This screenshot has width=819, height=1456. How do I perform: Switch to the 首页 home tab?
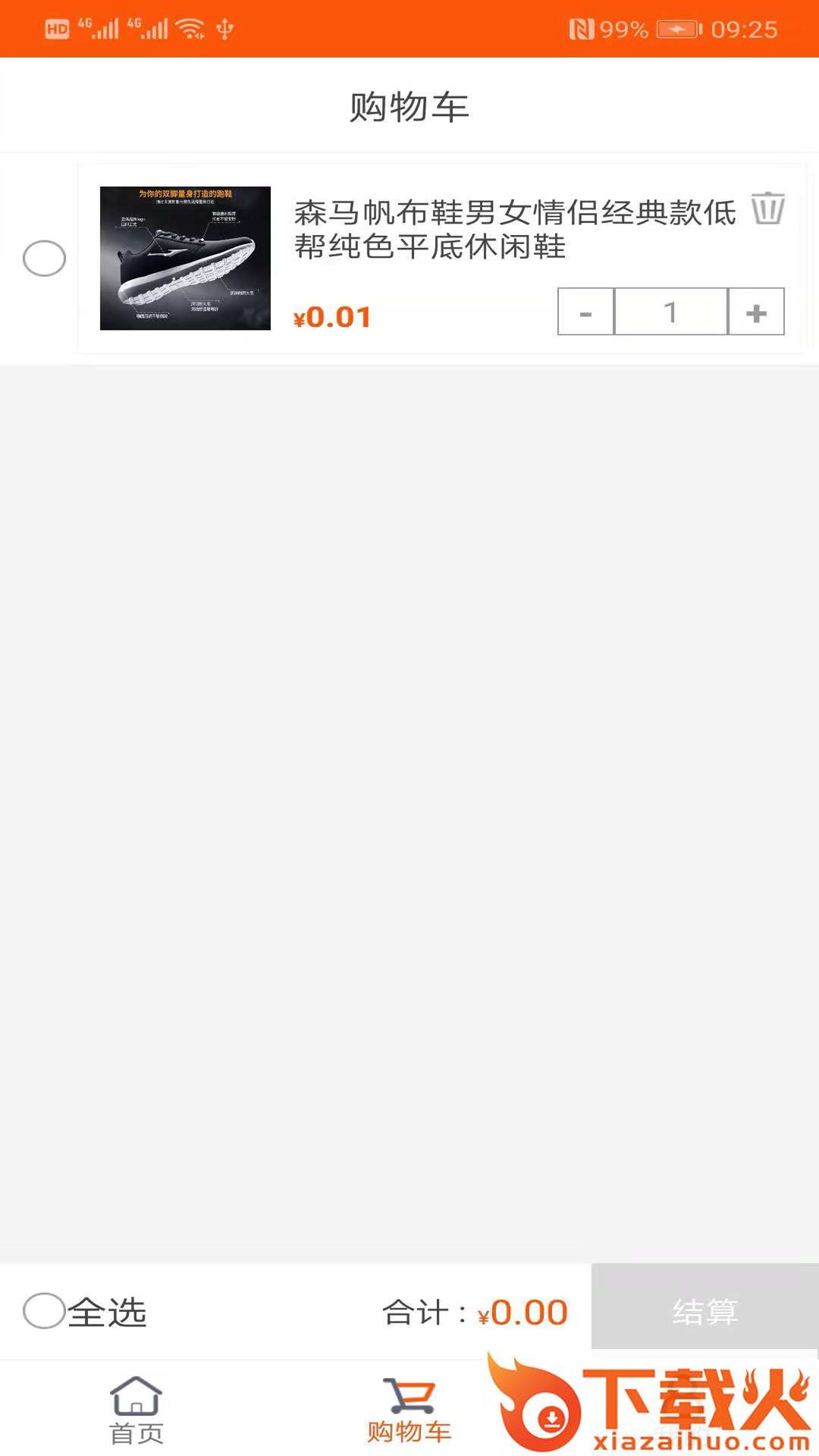click(x=136, y=1410)
